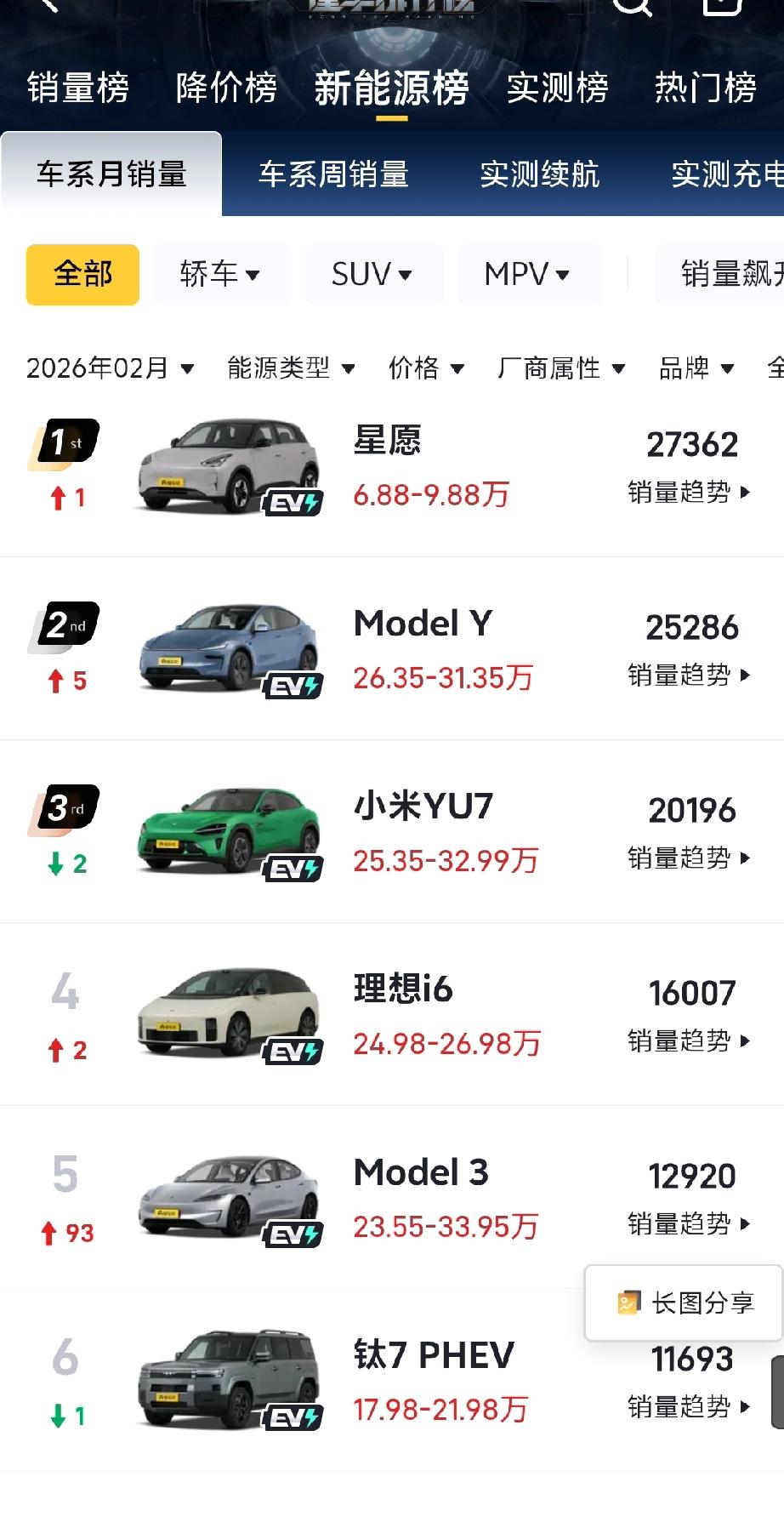The height and width of the screenshot is (1522, 784).
Task: Switch to the 降价榜 tab
Action: pos(227,88)
